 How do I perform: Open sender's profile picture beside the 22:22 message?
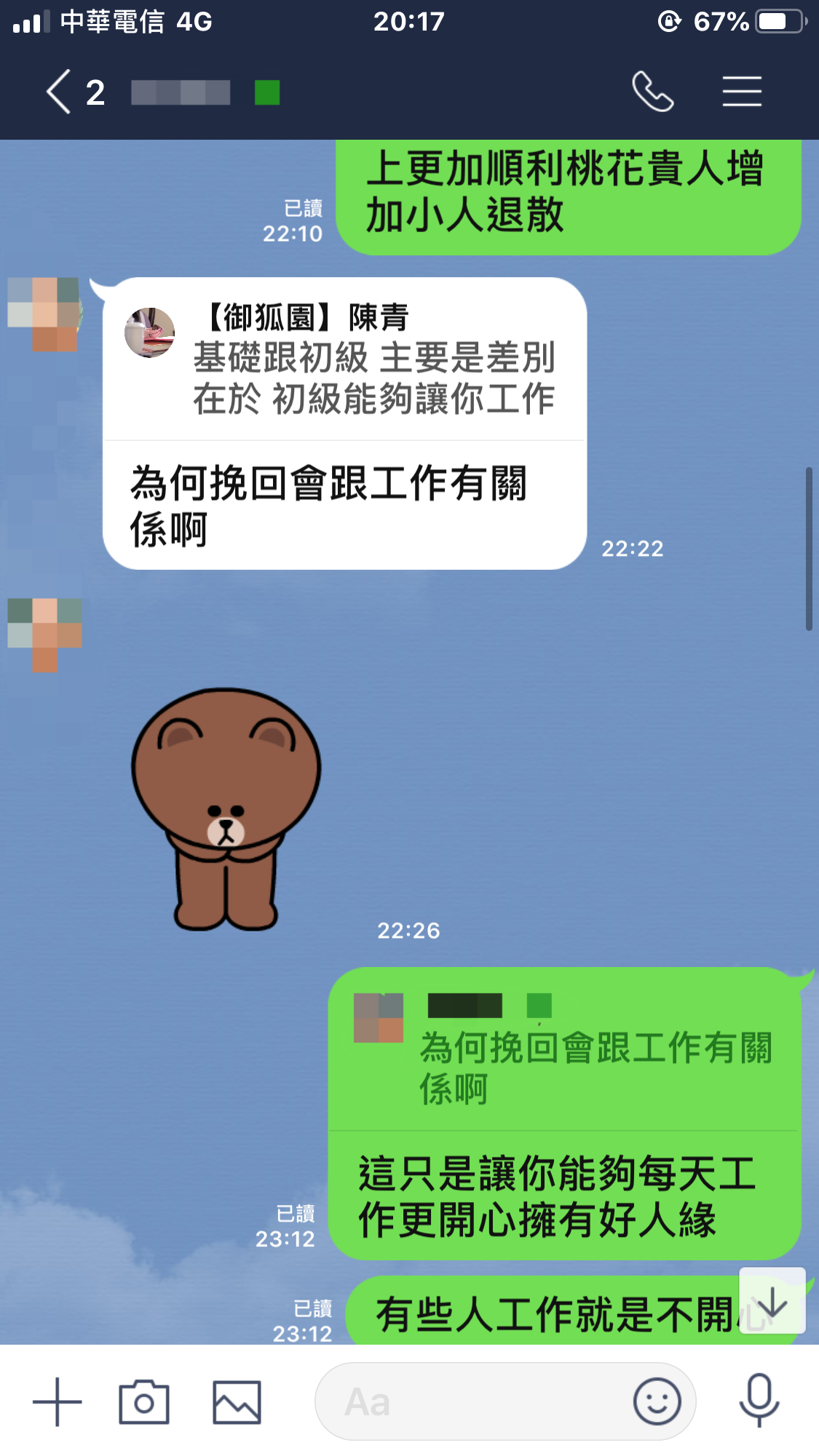tap(44, 314)
